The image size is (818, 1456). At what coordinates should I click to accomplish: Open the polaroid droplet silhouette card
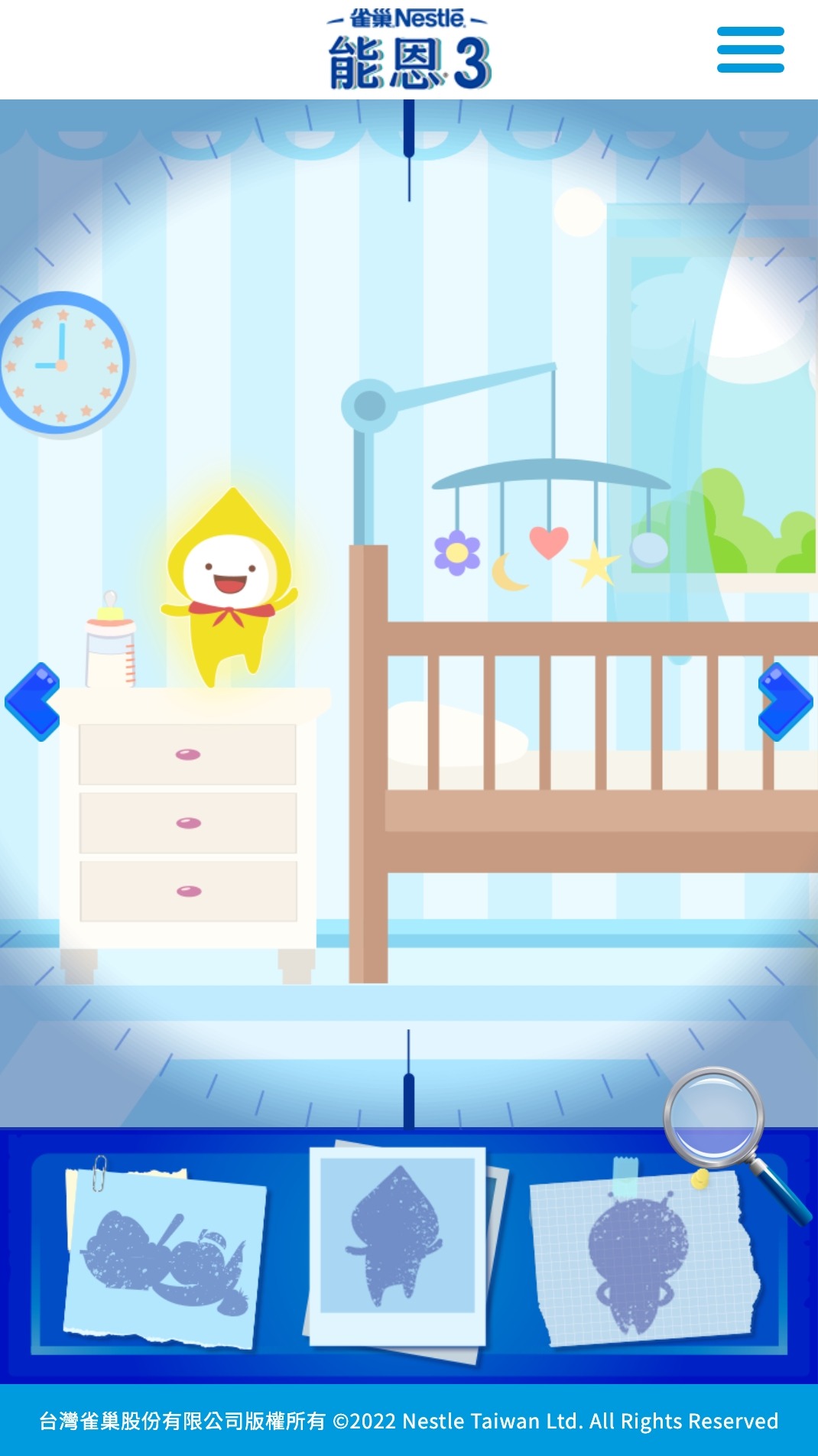pos(398,1243)
